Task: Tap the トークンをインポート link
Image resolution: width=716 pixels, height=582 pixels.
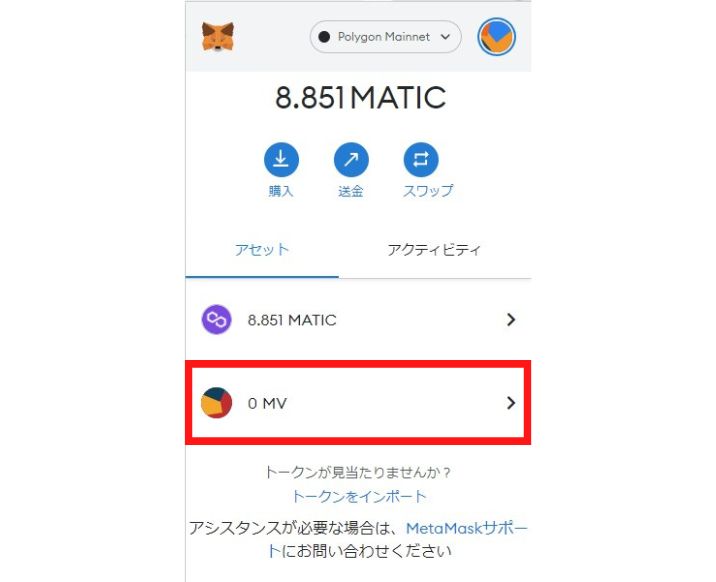Action: (x=359, y=496)
